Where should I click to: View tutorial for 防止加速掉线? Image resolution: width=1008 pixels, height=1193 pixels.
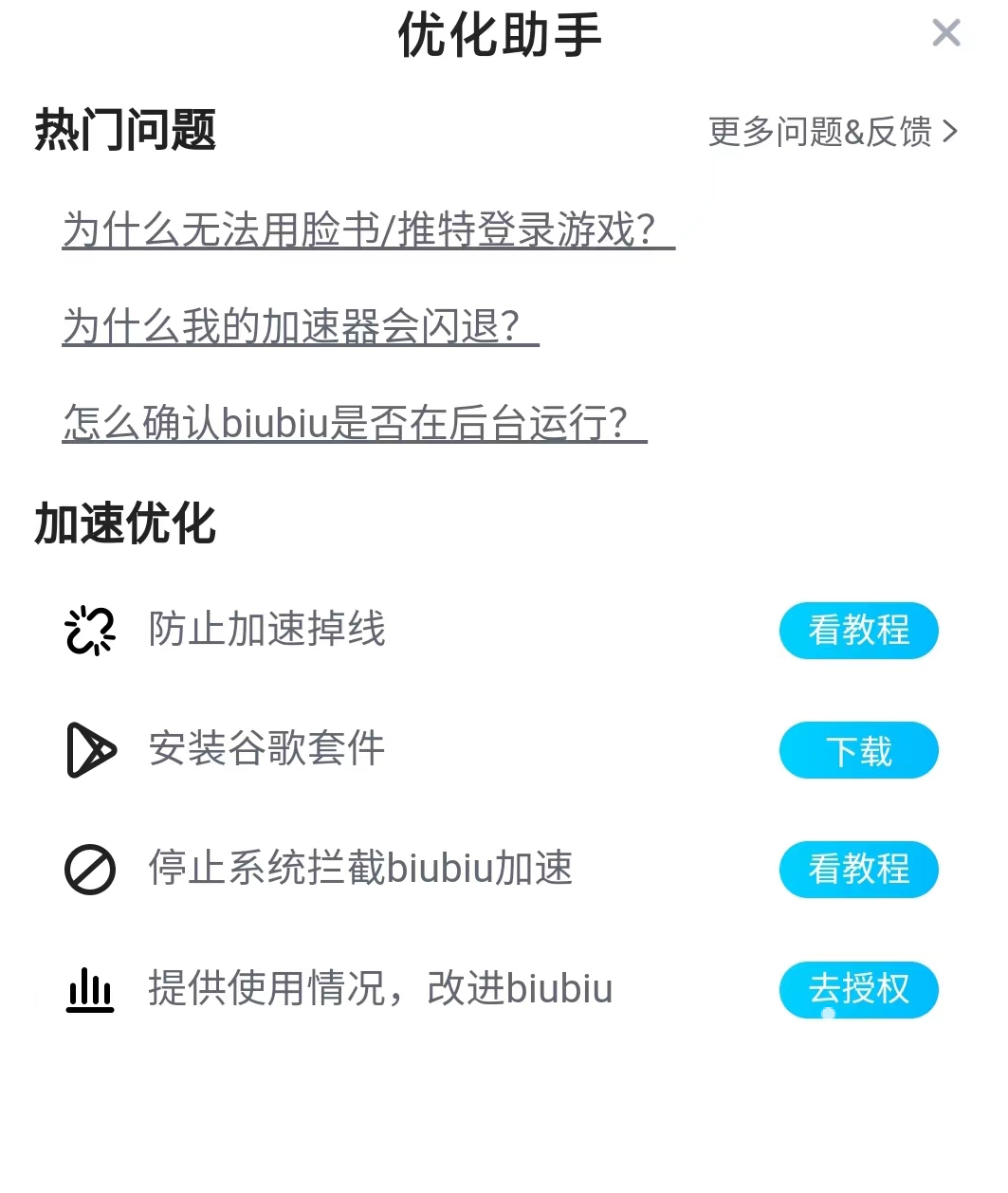tap(858, 631)
